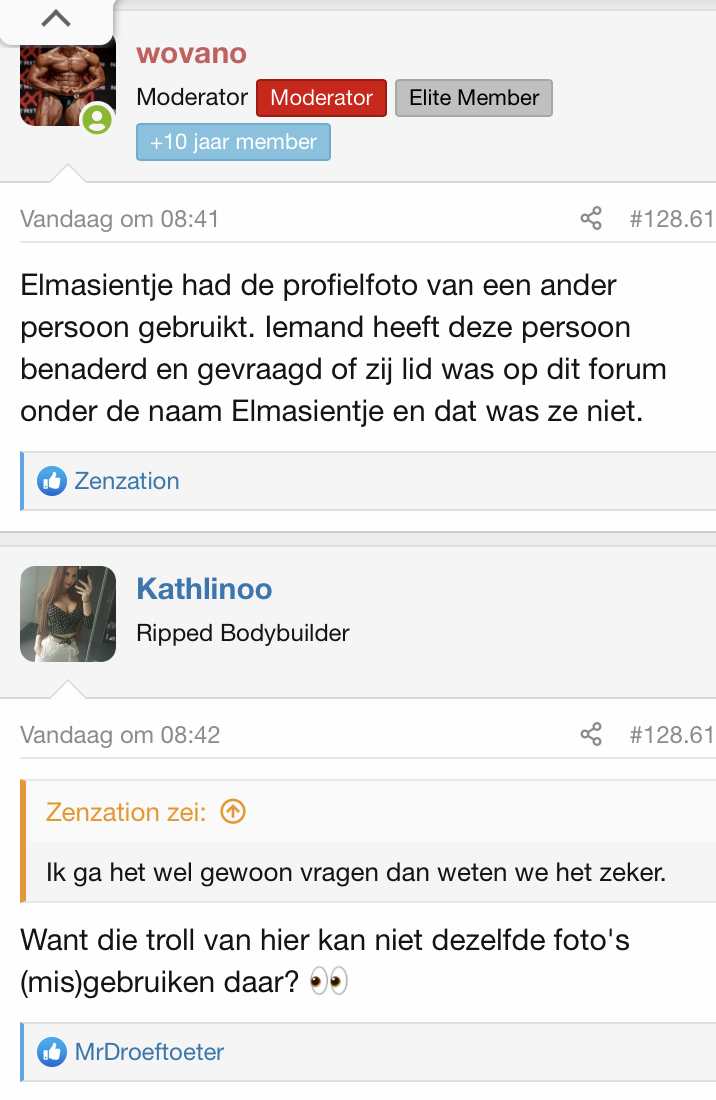Open timestamp link Vandaag om 08:42
Screen dimensions: 716x1100
tap(120, 735)
